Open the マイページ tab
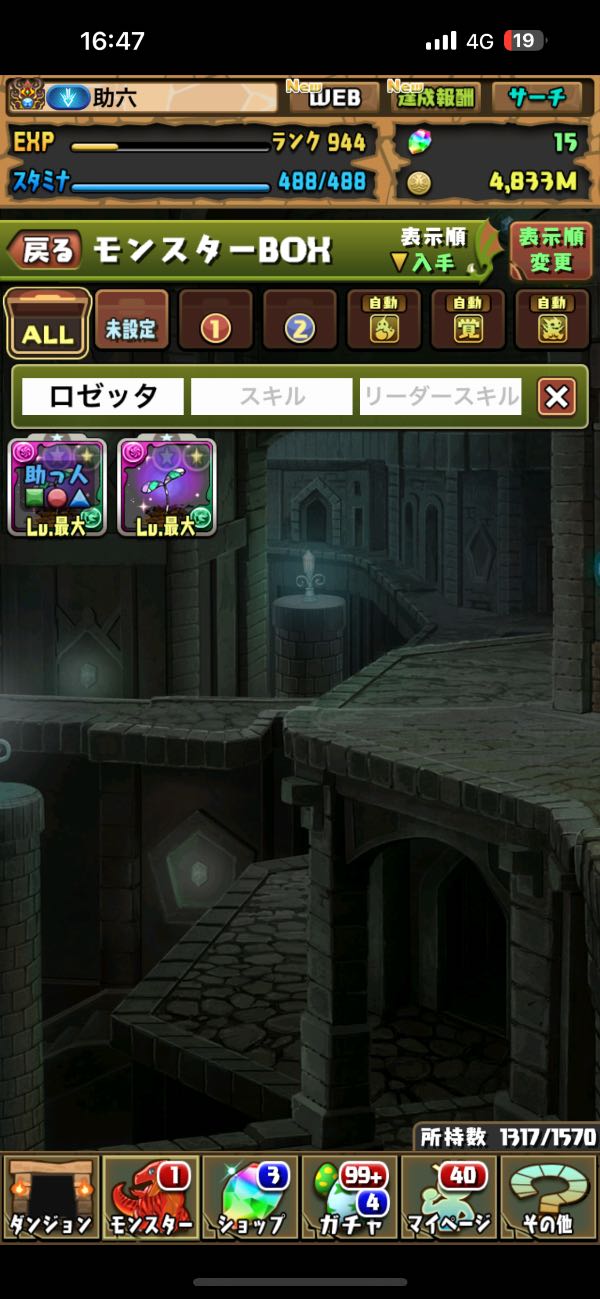Viewport: 600px width, 1299px height. 449,1197
